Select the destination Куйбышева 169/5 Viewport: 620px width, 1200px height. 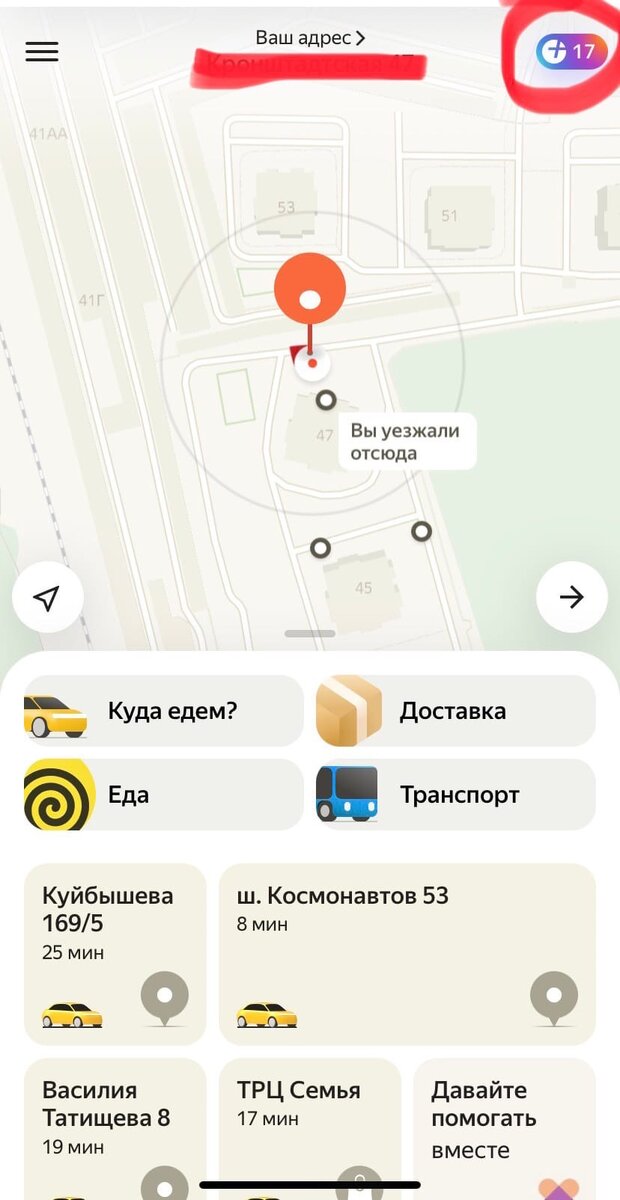pyautogui.click(x=115, y=955)
